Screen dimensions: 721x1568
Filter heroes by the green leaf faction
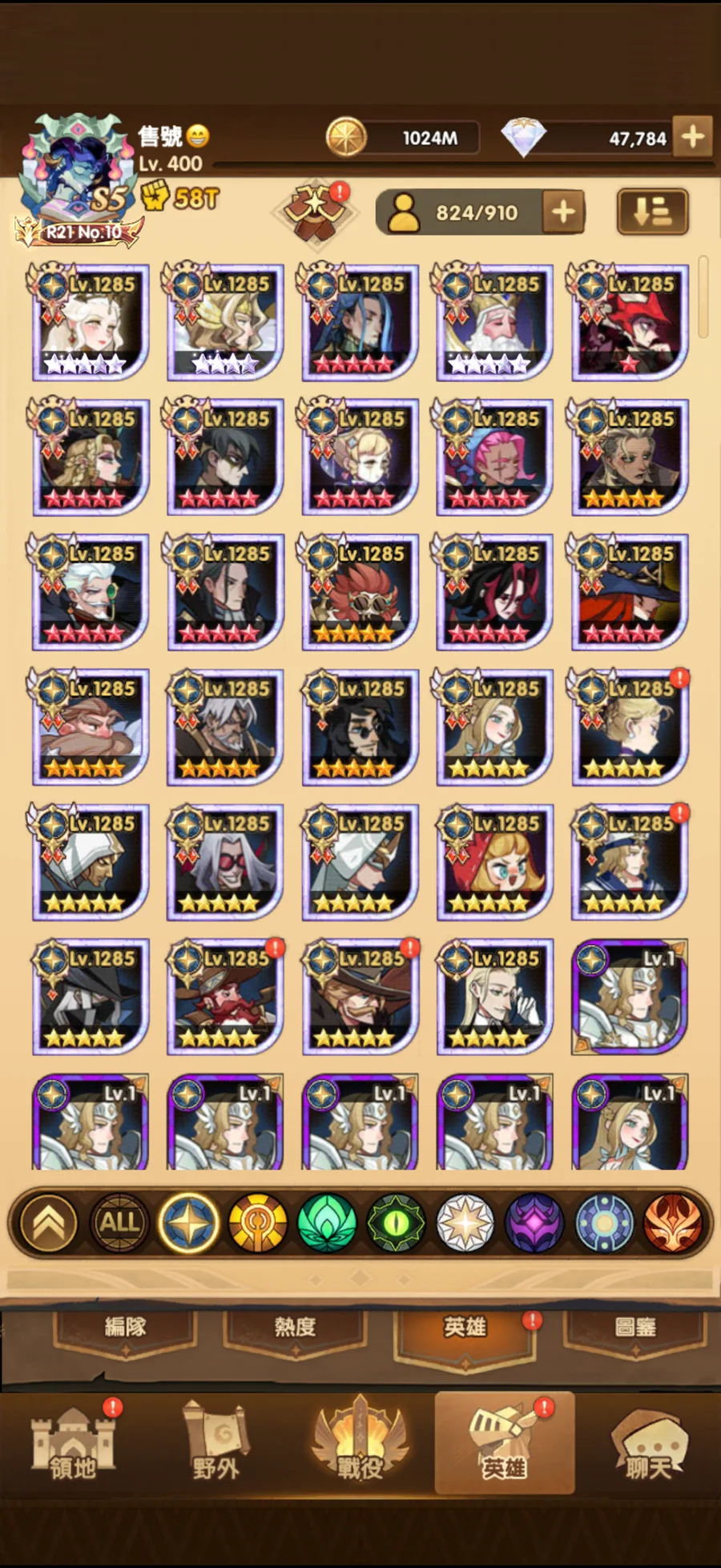click(327, 1223)
